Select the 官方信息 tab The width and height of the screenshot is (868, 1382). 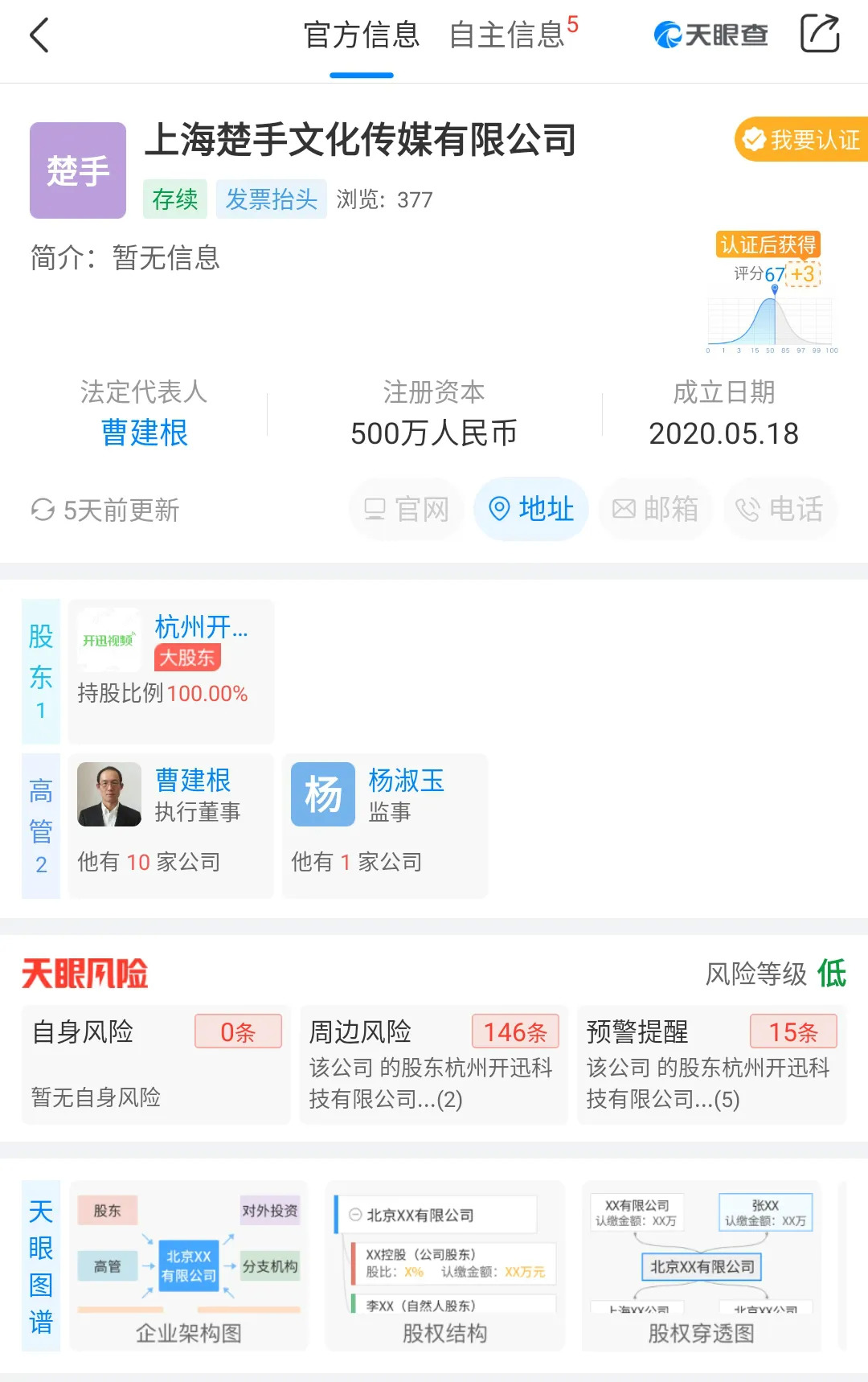click(x=362, y=35)
